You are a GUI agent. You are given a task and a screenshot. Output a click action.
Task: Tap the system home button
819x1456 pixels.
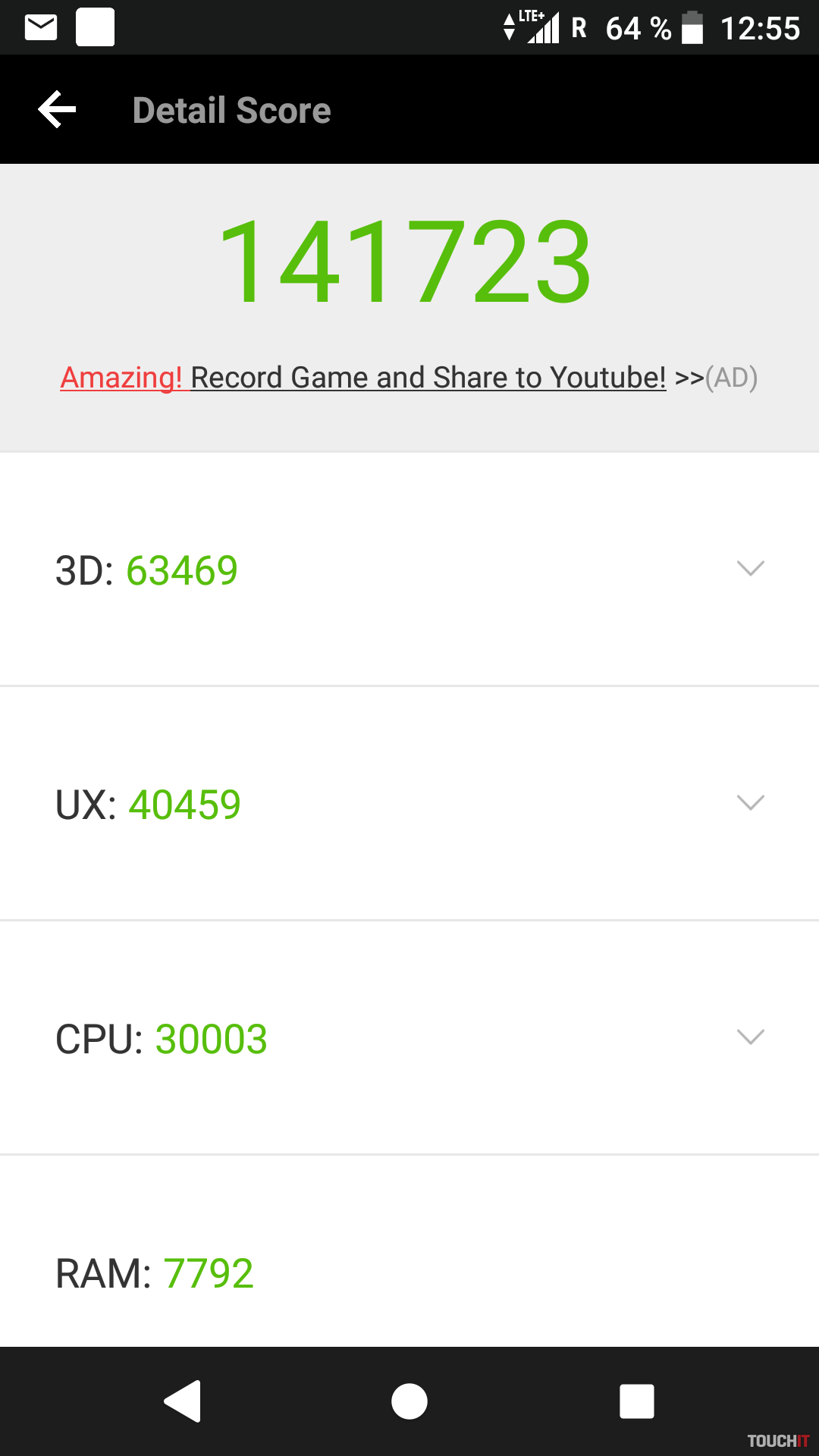[x=409, y=1401]
